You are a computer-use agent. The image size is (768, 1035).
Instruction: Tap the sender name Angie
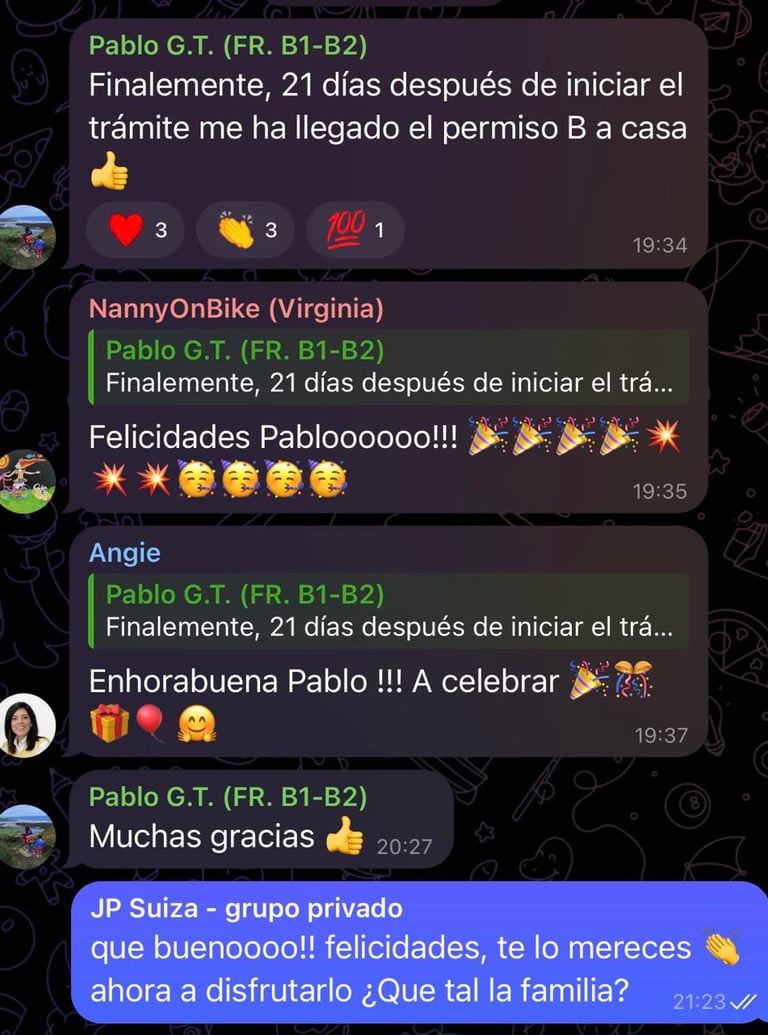click(125, 553)
